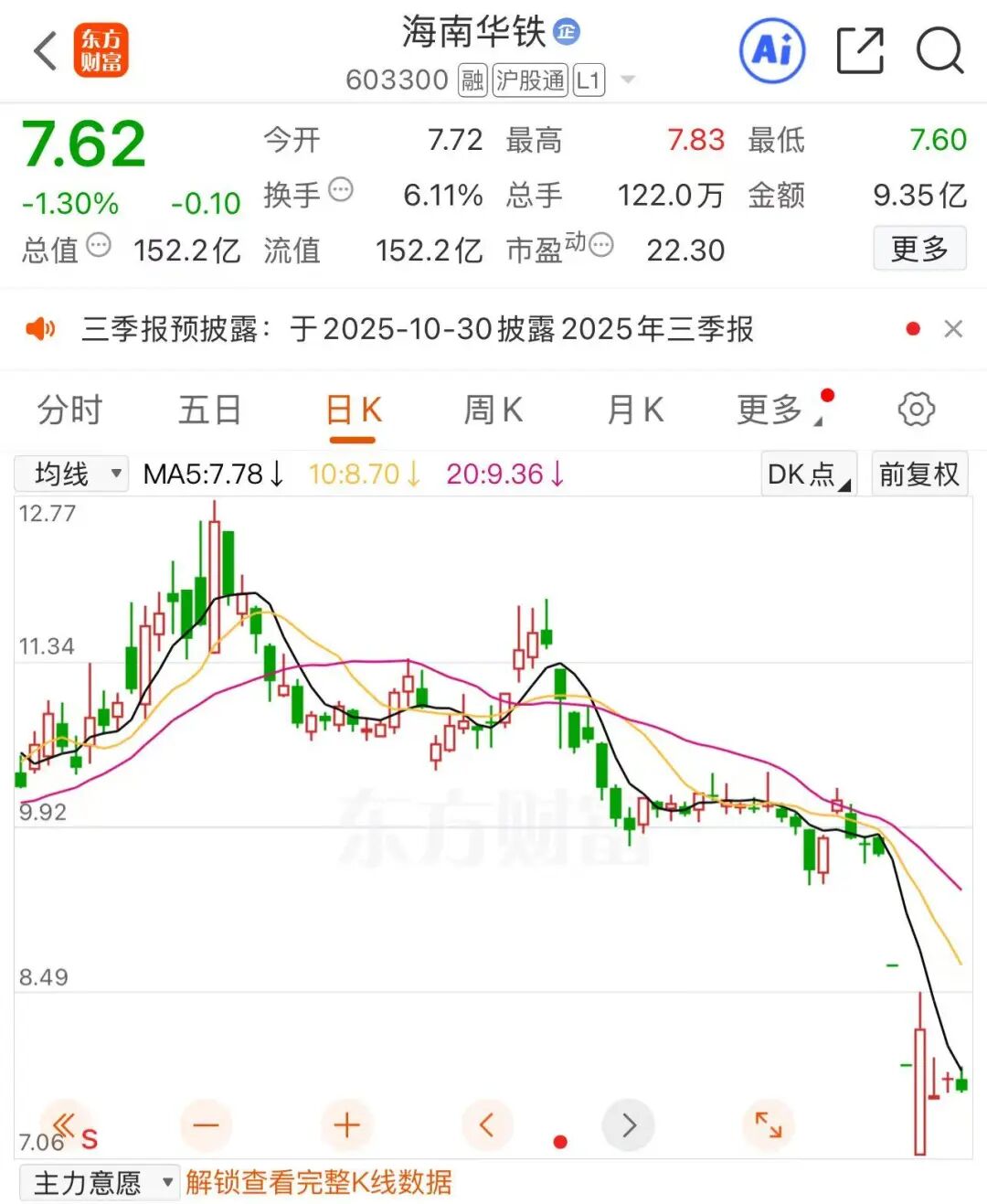Open the 均线 indicator dropdown
Viewport: 987px width, 1204px height.
(72, 474)
